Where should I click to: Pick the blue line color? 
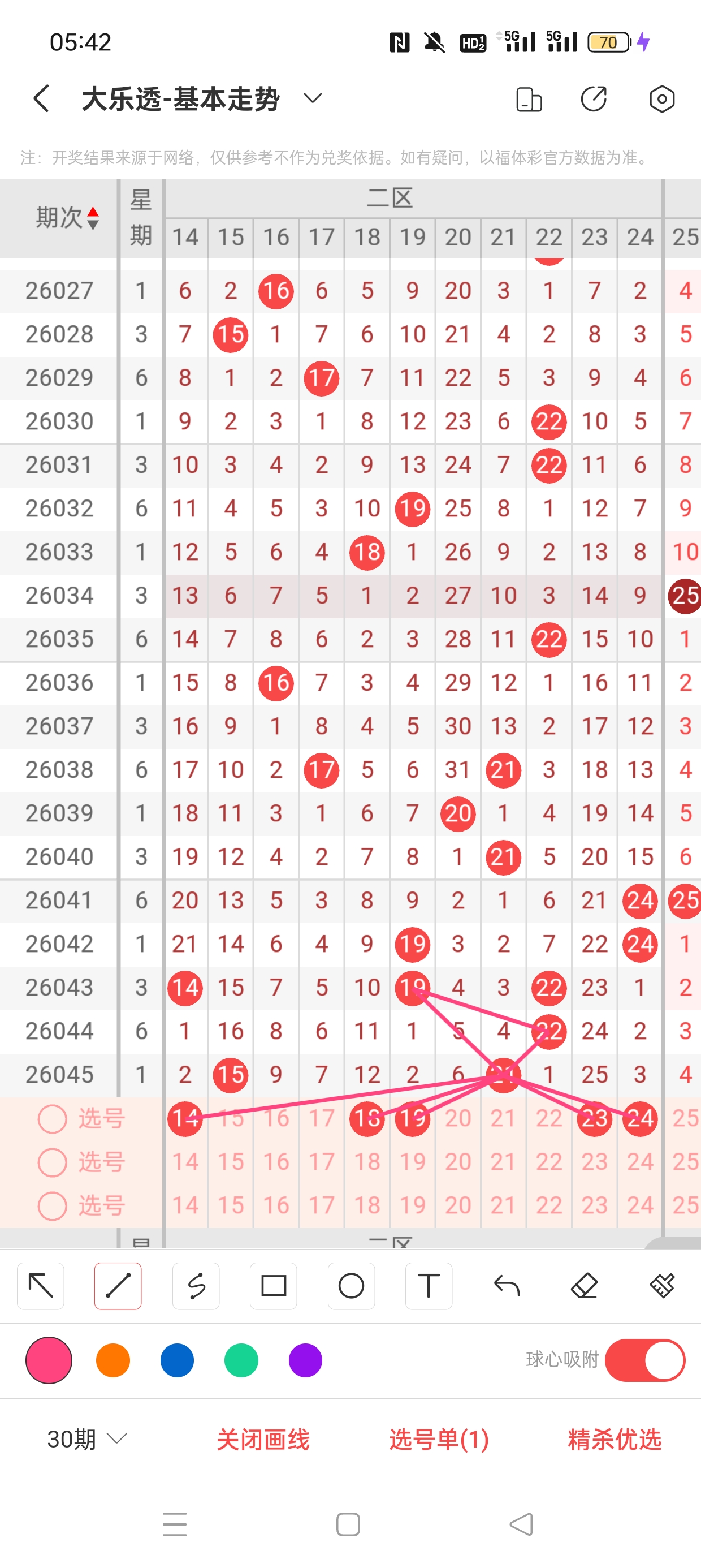click(x=177, y=1360)
